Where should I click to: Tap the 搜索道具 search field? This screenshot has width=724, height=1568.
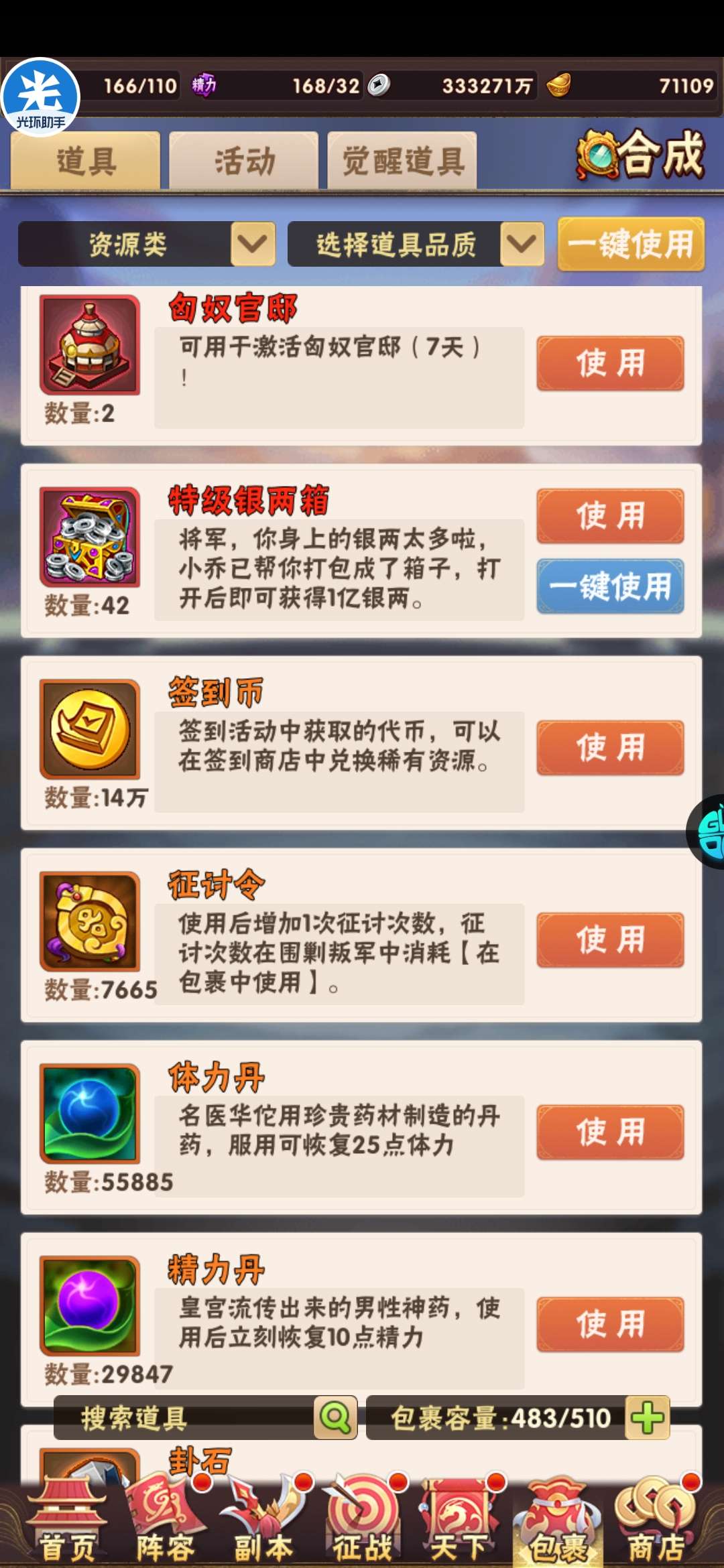[184, 1417]
